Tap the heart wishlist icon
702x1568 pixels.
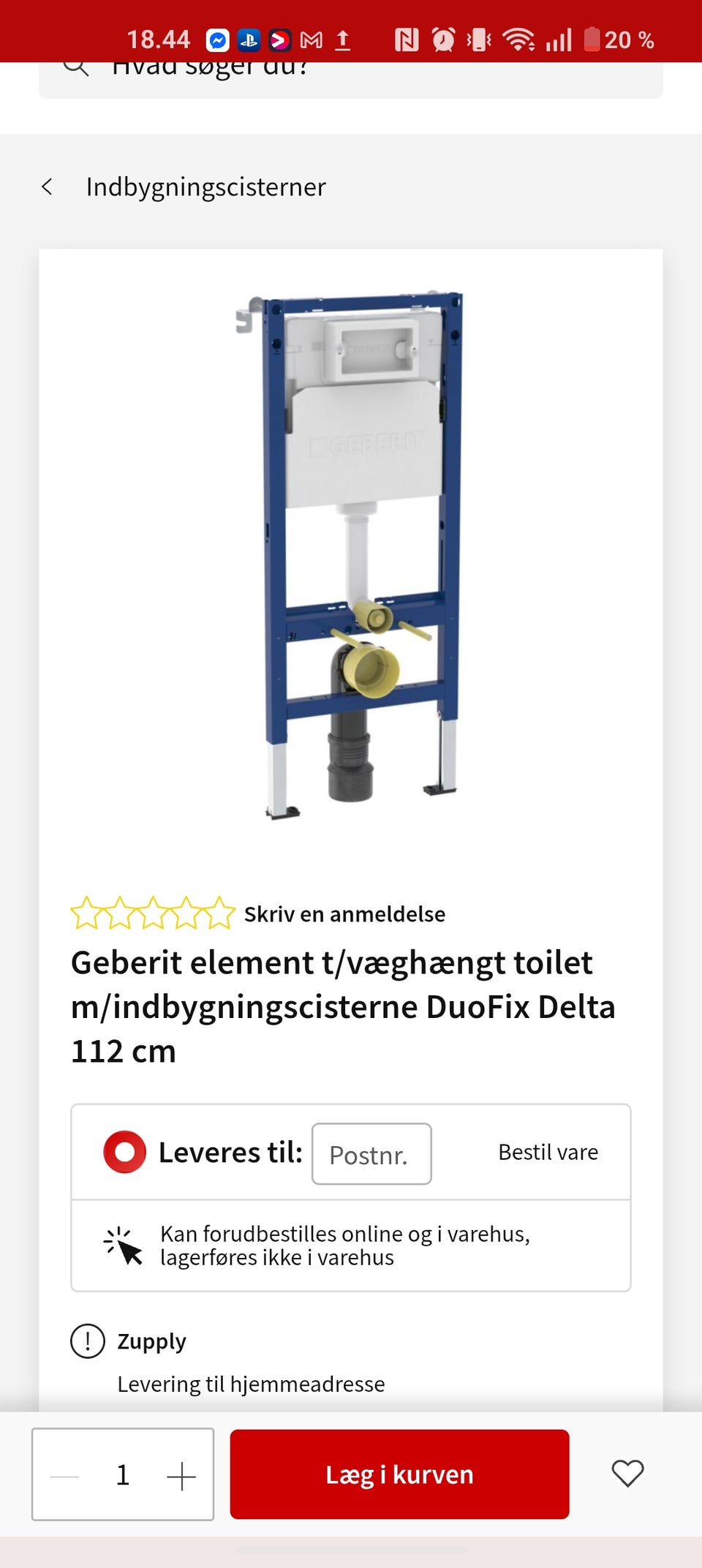[627, 1474]
